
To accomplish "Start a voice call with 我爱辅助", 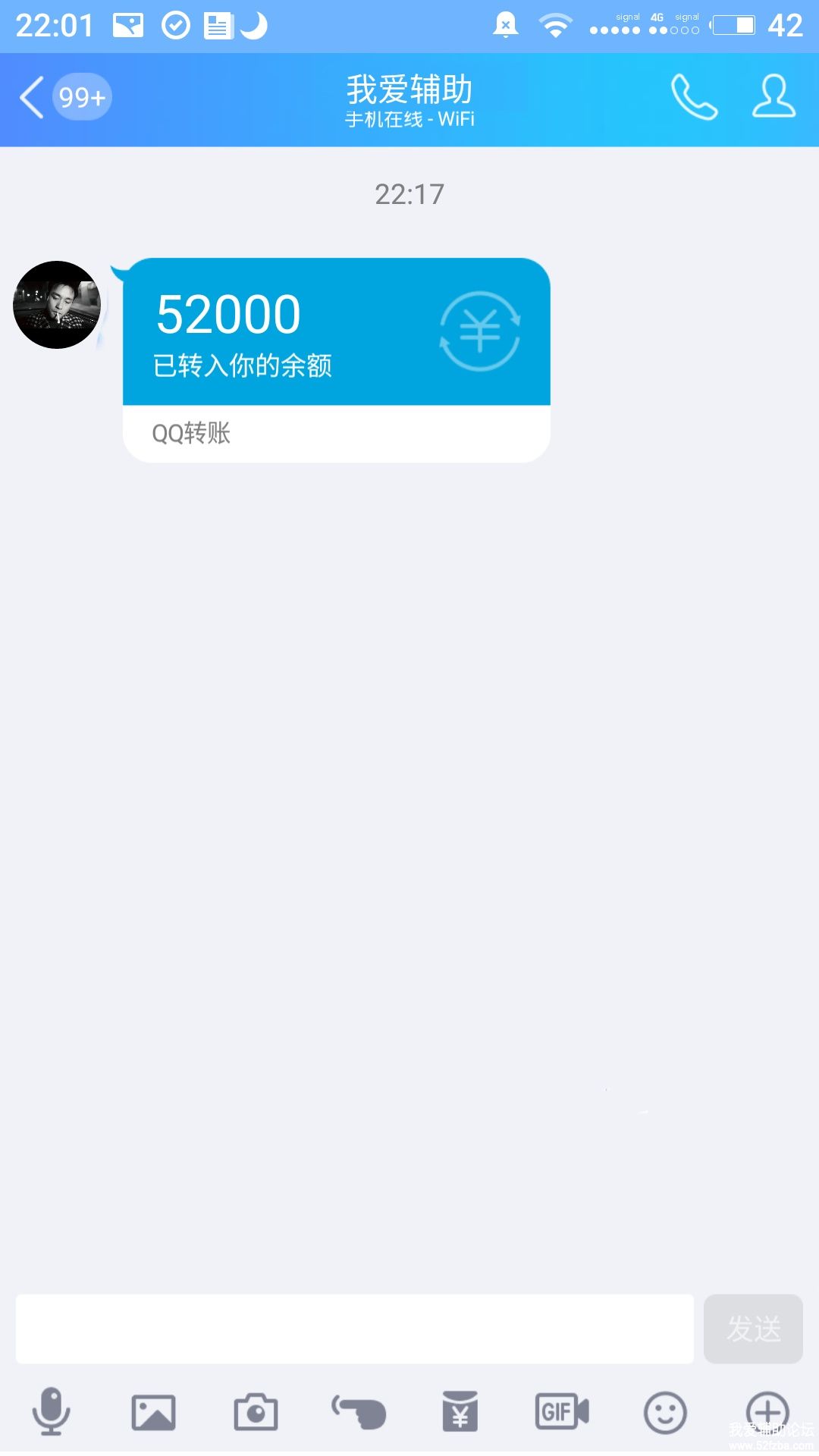I will [x=694, y=97].
